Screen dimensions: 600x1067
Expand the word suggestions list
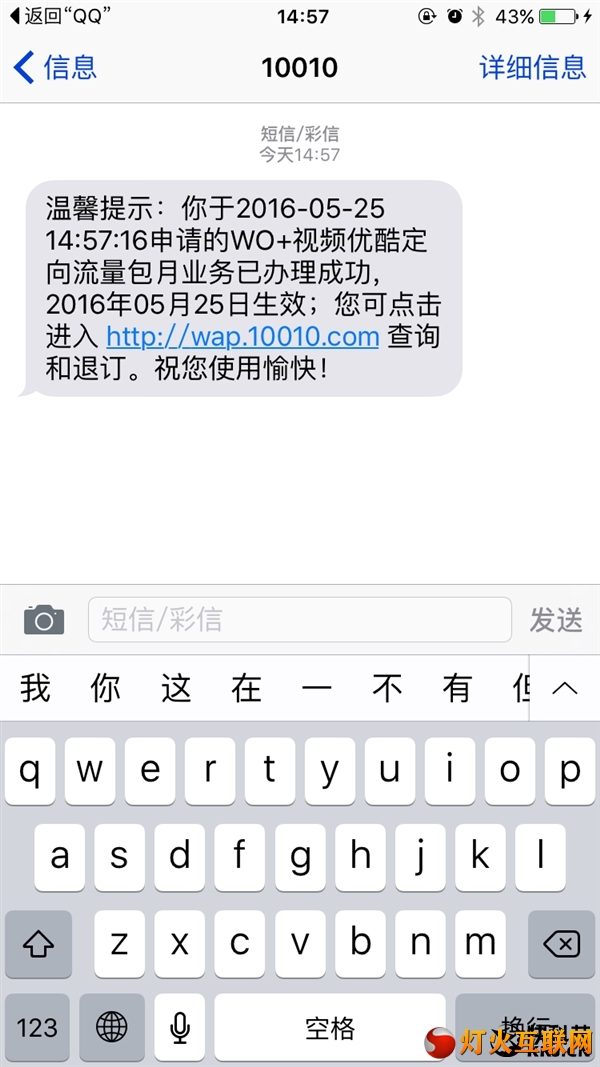[565, 688]
